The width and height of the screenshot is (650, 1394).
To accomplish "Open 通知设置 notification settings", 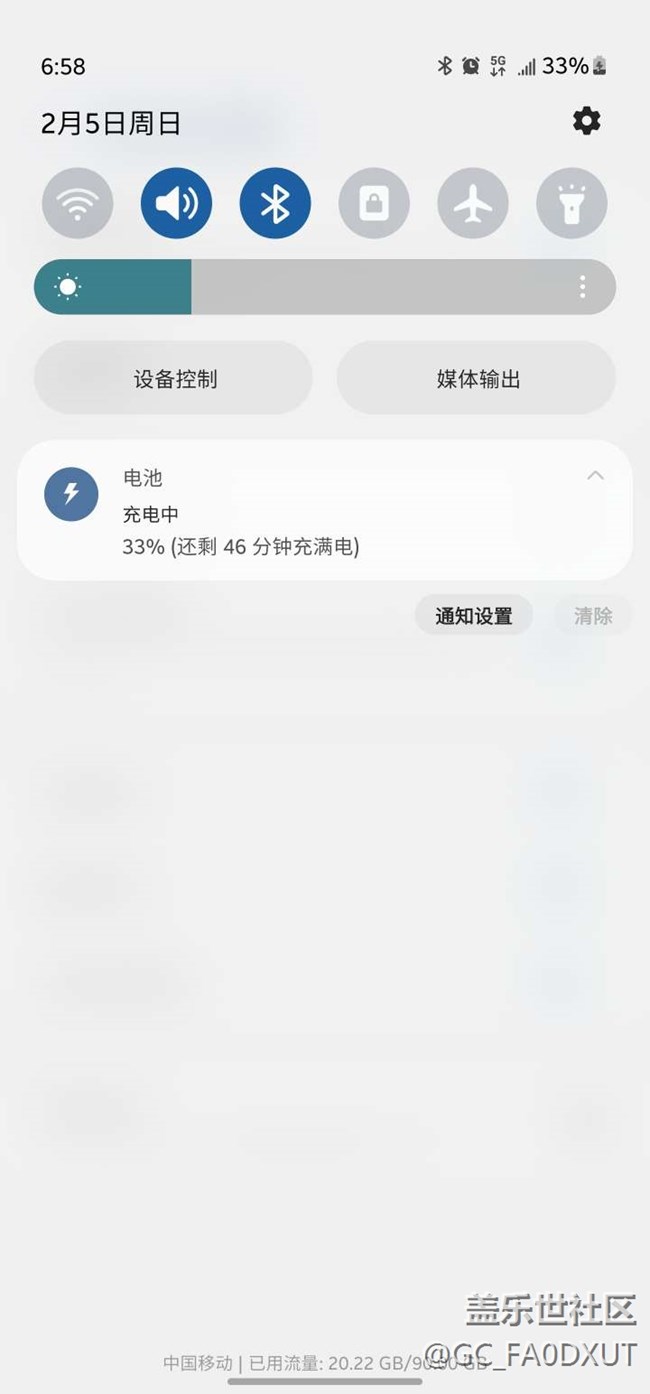I will (473, 616).
